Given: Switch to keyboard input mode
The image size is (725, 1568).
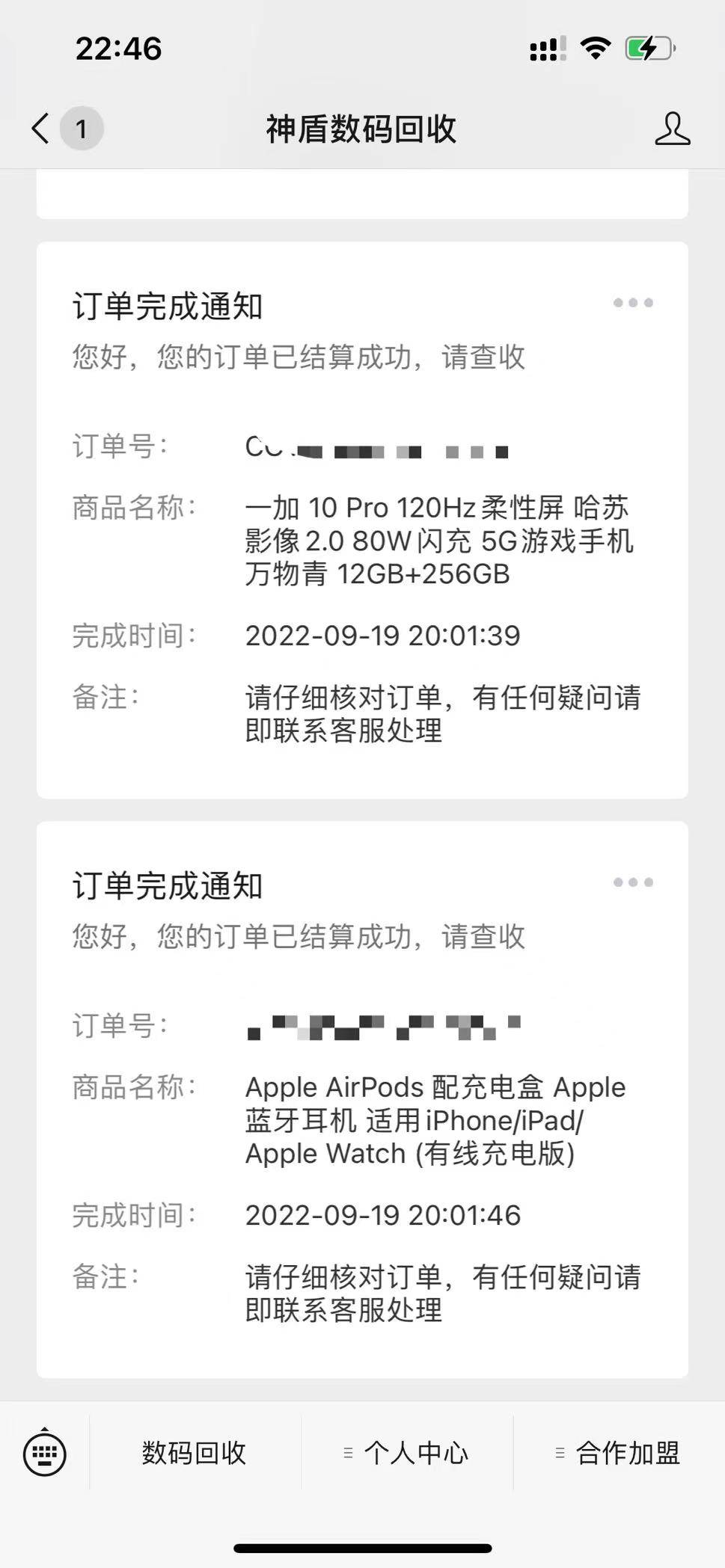Looking at the screenshot, I should tap(45, 1453).
